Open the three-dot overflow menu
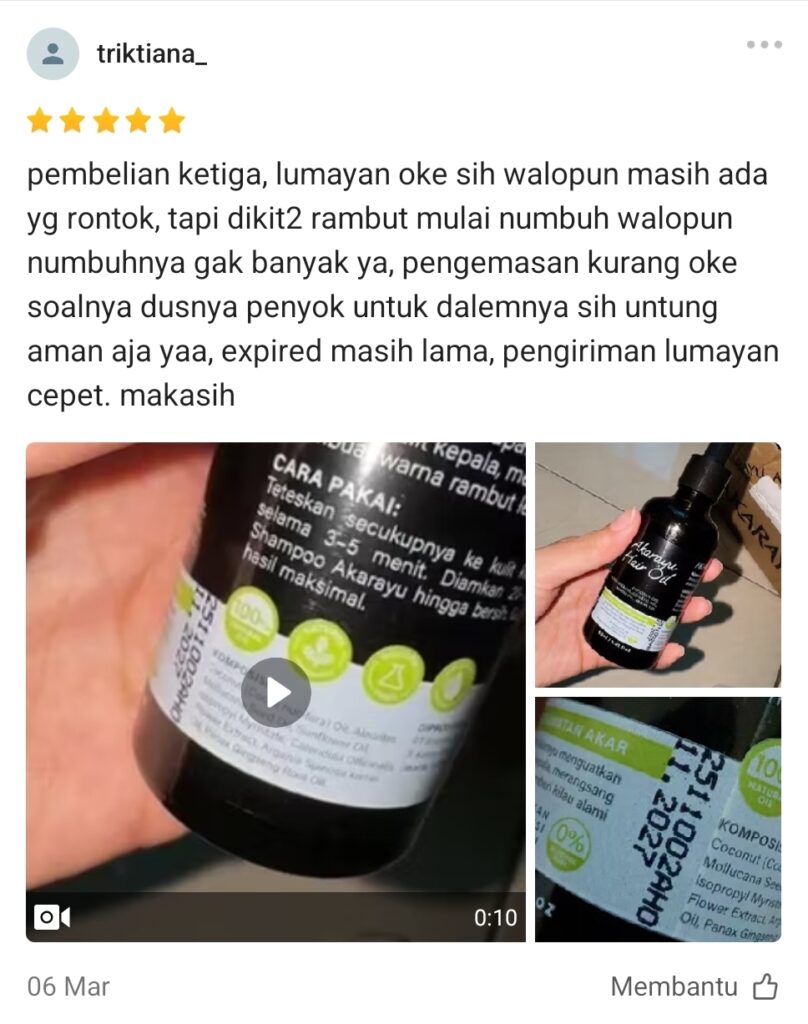Viewport: 808px width, 1024px height. coord(764,45)
